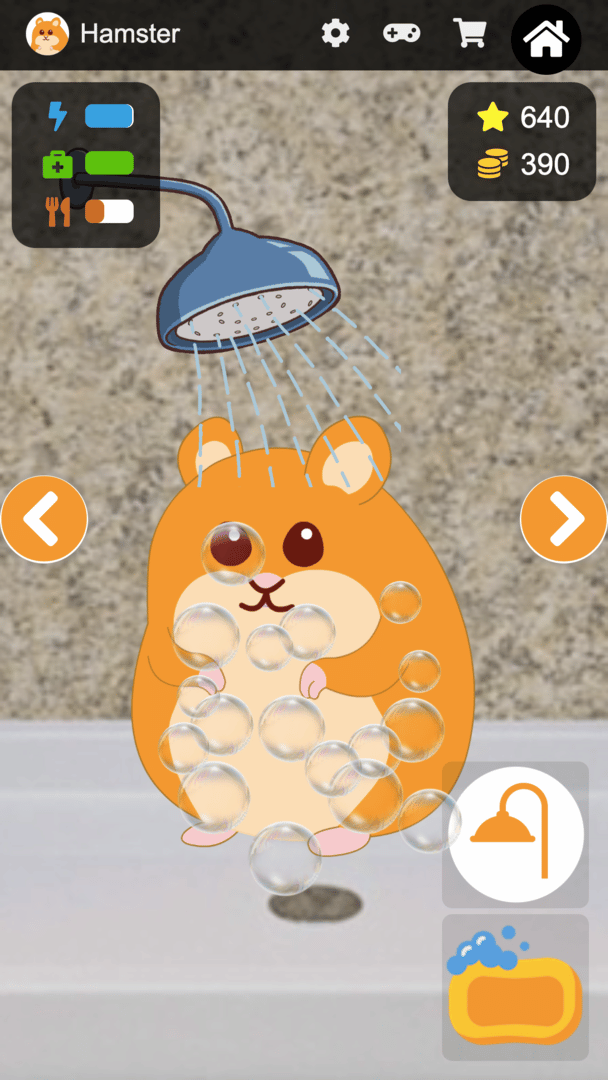
Task: Select the shower tool
Action: point(515,836)
